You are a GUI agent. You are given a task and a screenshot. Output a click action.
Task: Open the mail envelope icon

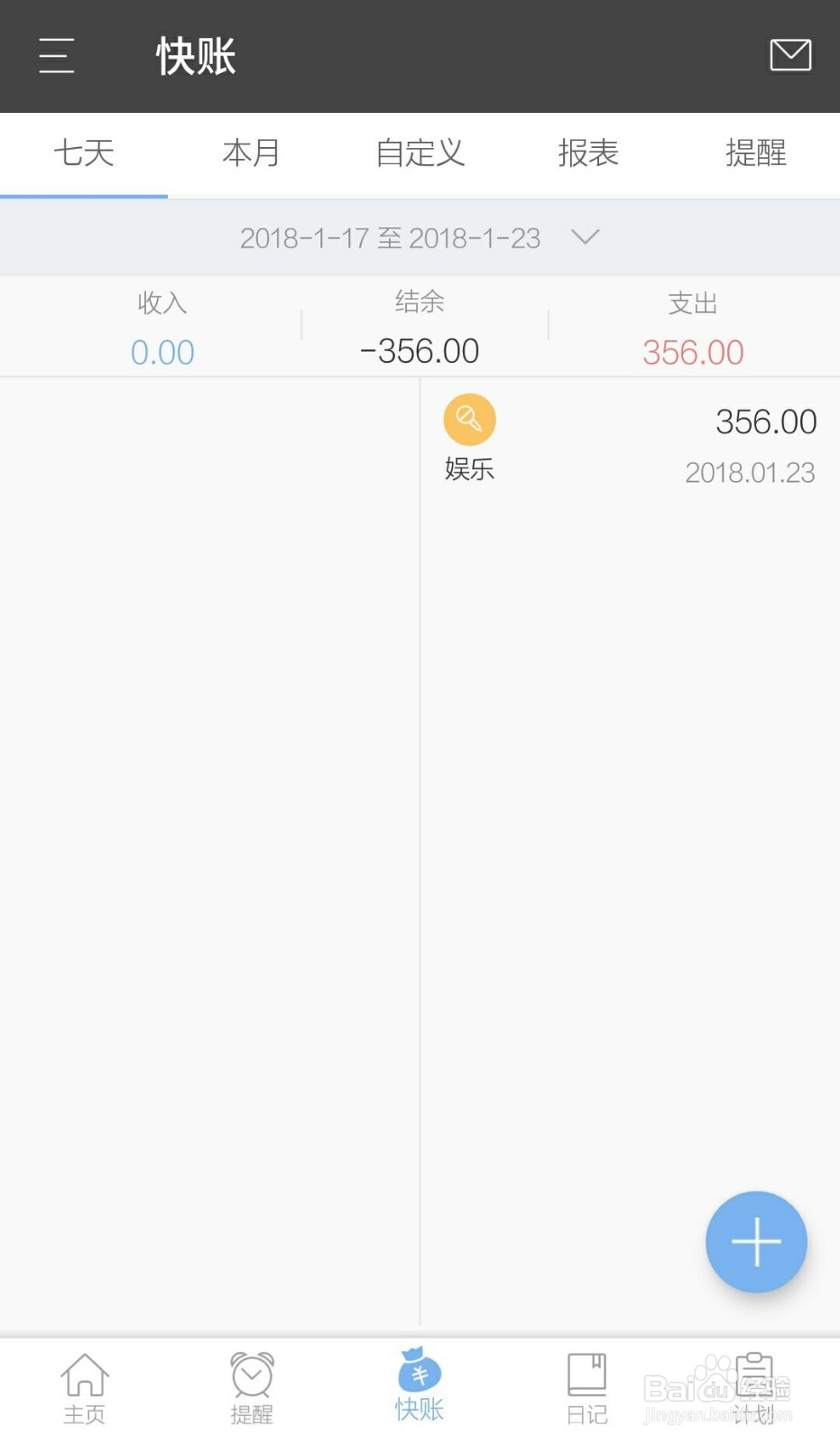pyautogui.click(x=790, y=55)
